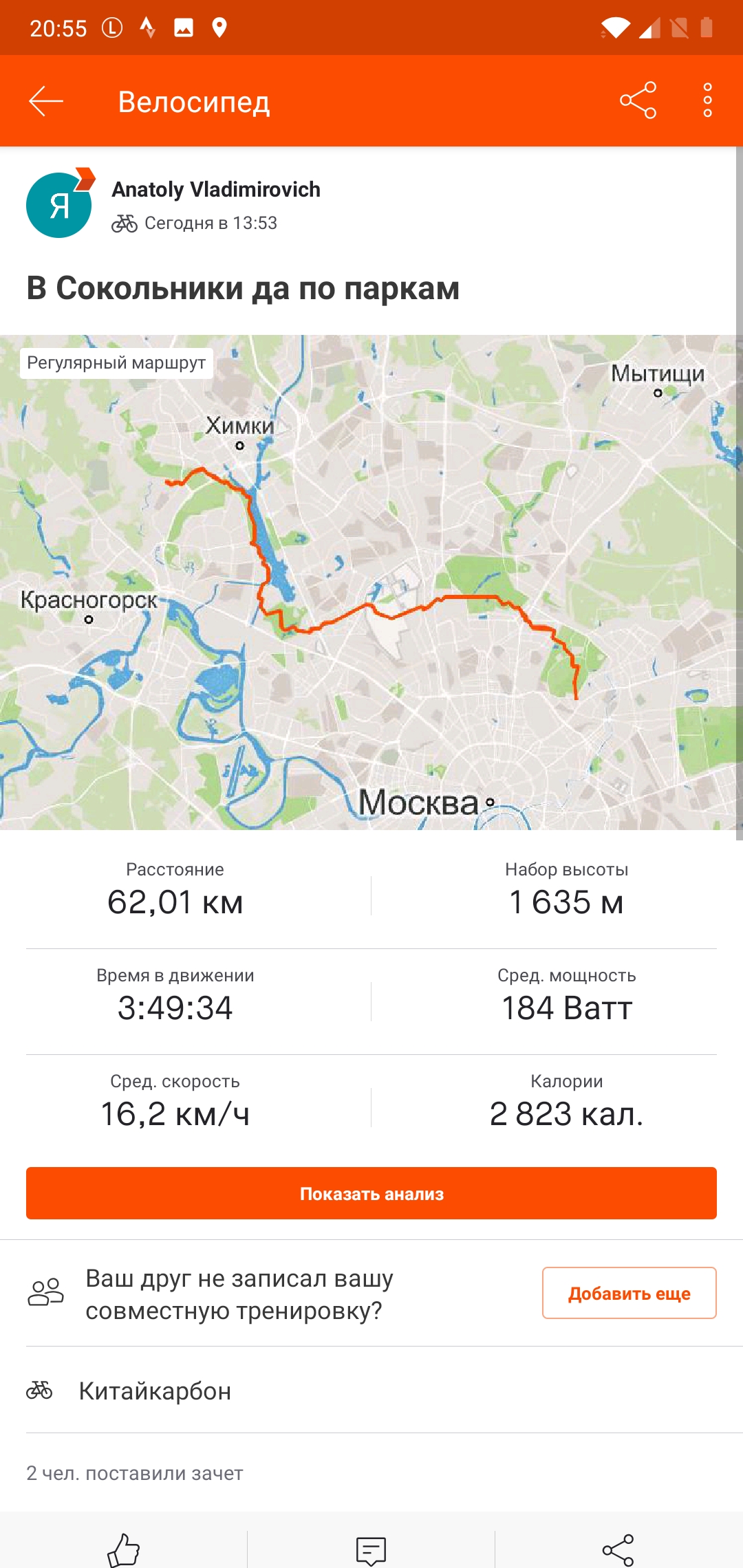Screen dimensions: 743x1568
Task: Go back using the arrow in header
Action: (x=46, y=101)
